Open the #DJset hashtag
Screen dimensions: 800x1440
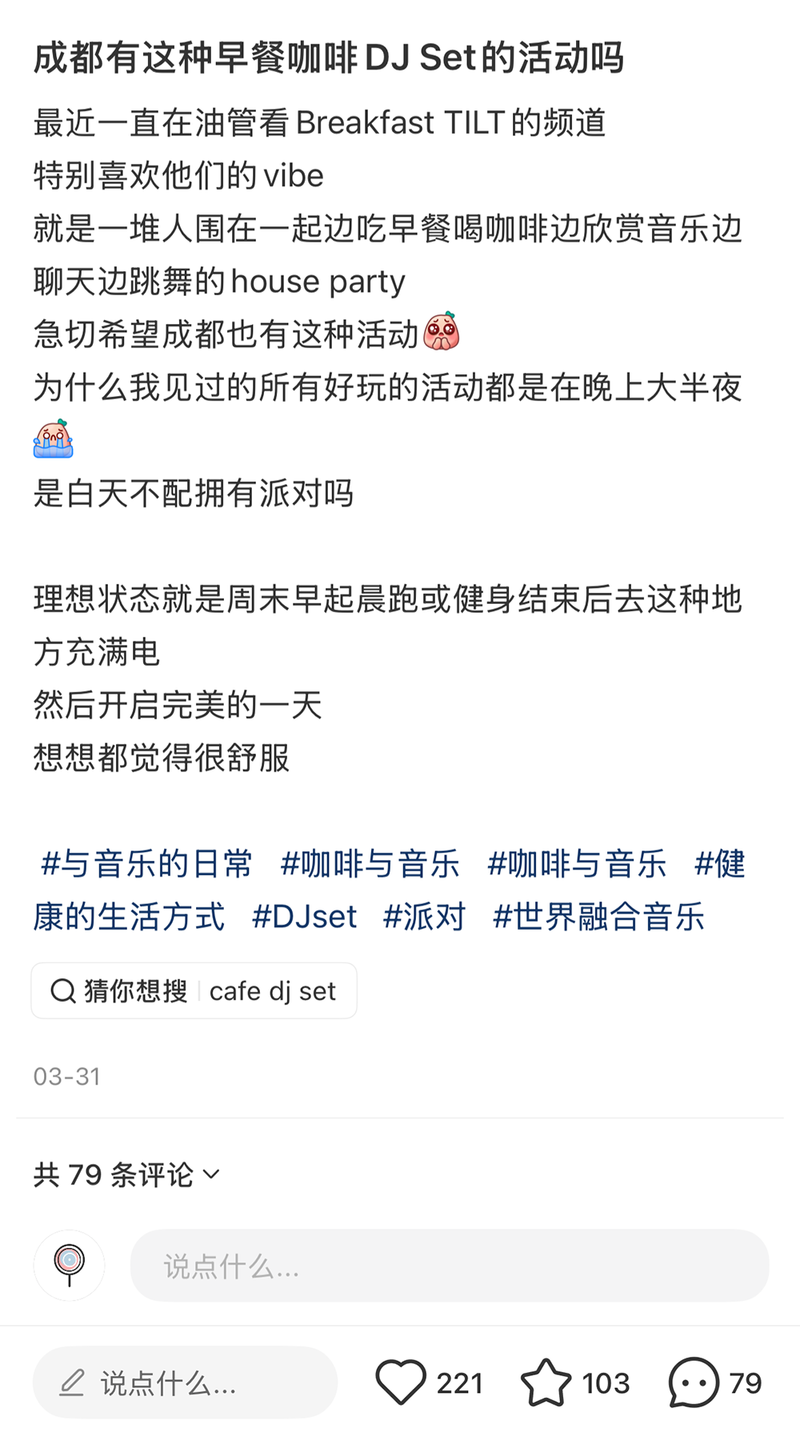(304, 916)
